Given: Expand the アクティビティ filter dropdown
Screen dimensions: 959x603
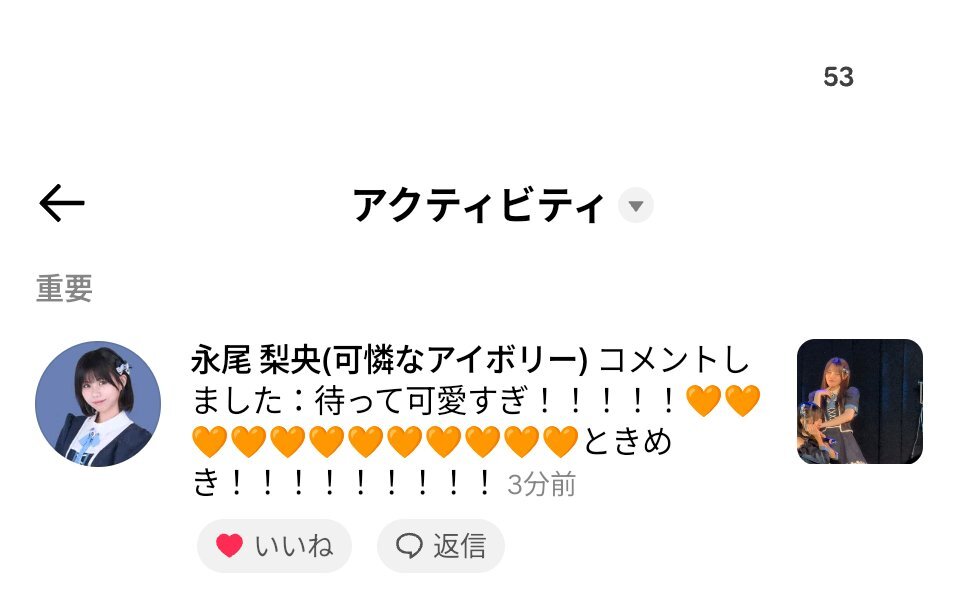Looking at the screenshot, I should pos(635,206).
